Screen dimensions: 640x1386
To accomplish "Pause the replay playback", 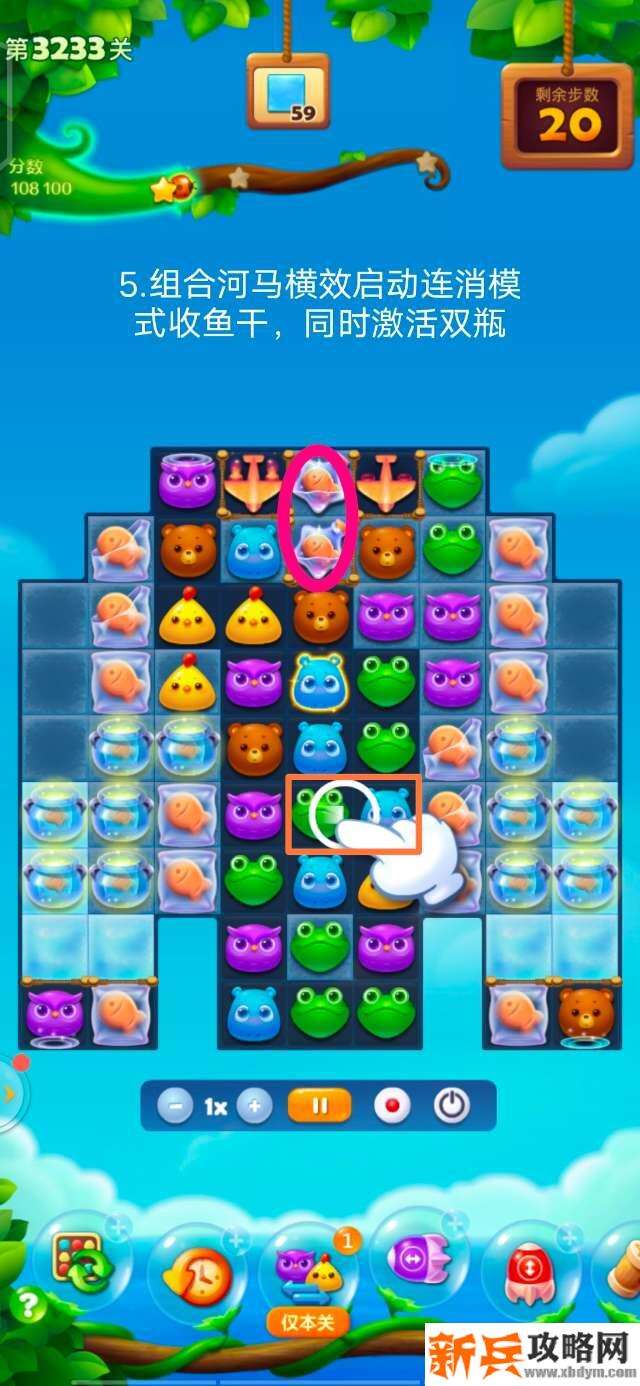I will coord(320,1107).
